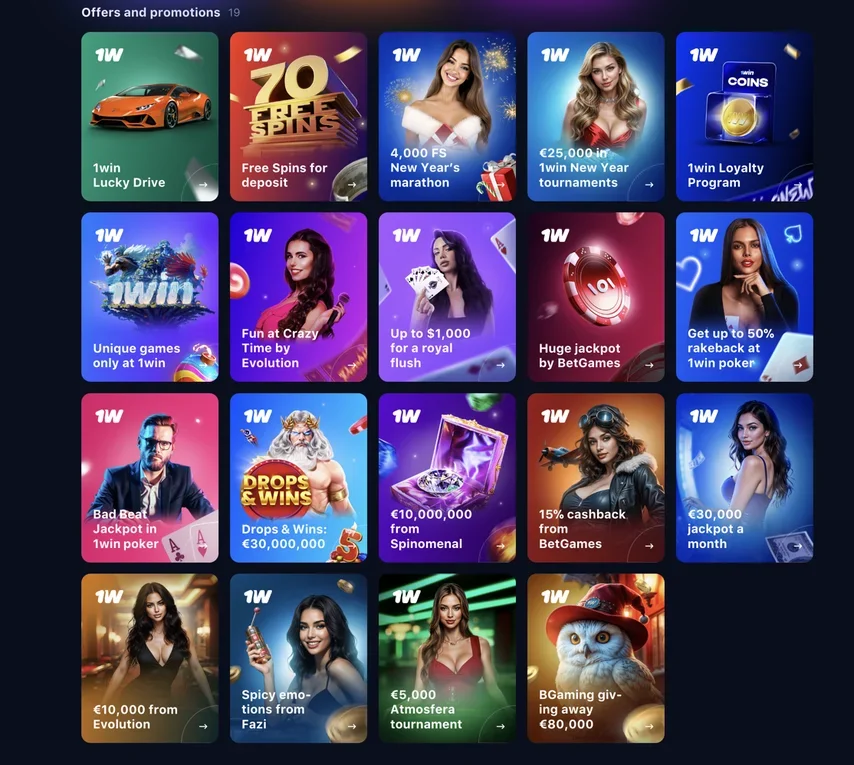Open Spicy emotions from Fazi card
The height and width of the screenshot is (765, 854).
[x=298, y=658]
